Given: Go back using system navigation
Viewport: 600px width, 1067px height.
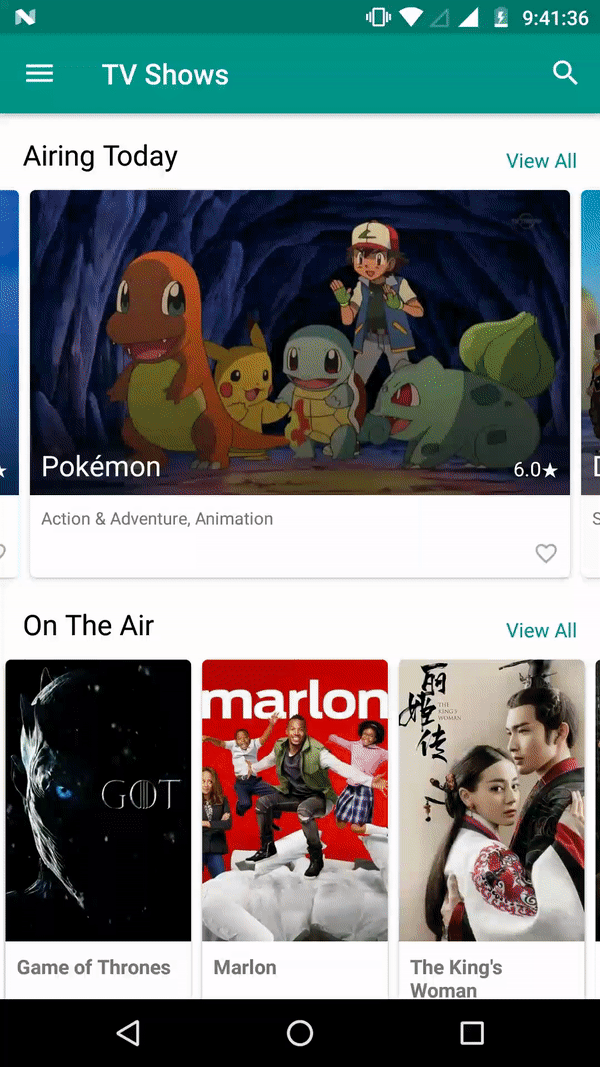Looking at the screenshot, I should click(128, 1033).
